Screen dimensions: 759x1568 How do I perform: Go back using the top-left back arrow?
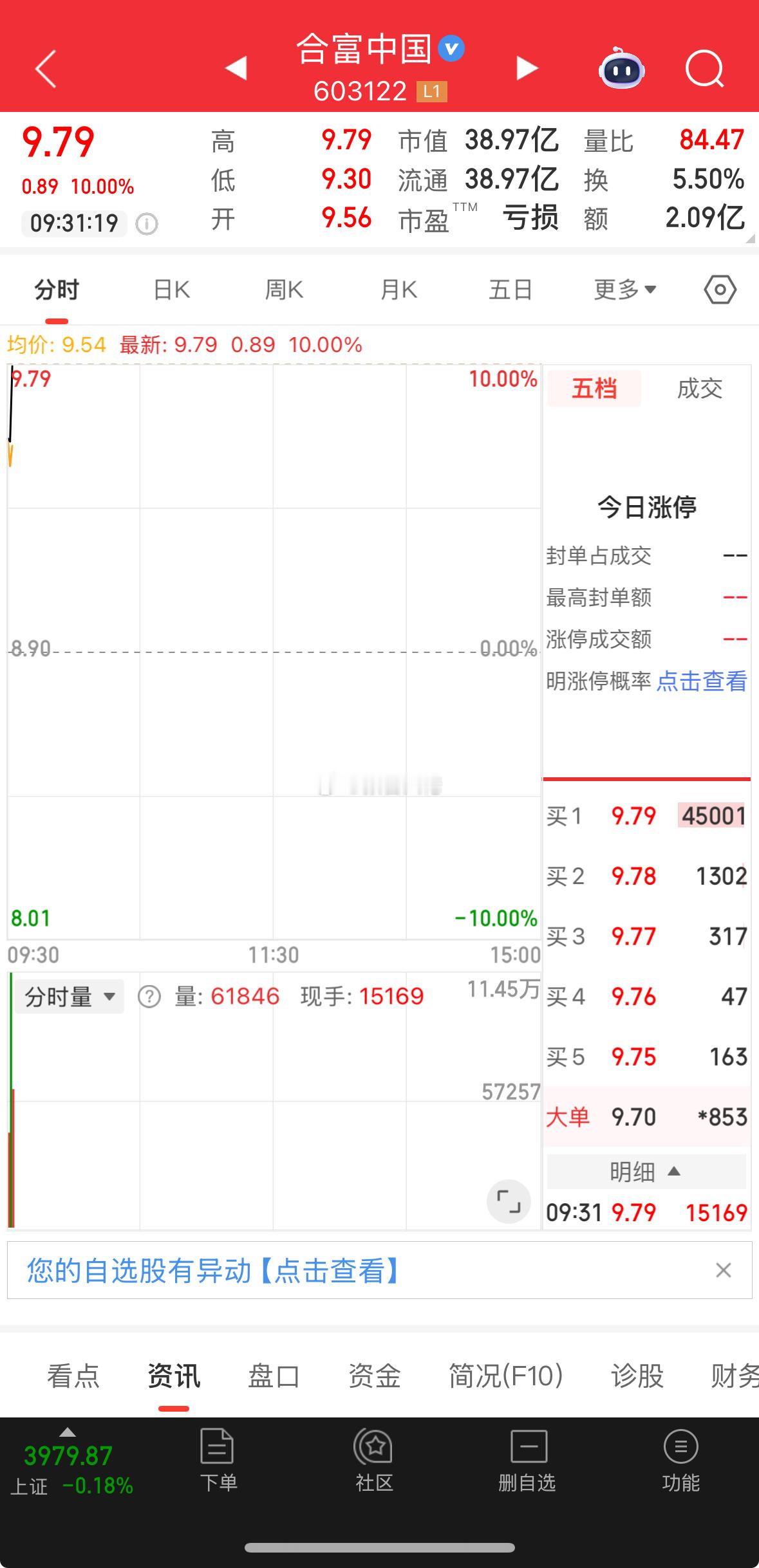click(x=44, y=68)
